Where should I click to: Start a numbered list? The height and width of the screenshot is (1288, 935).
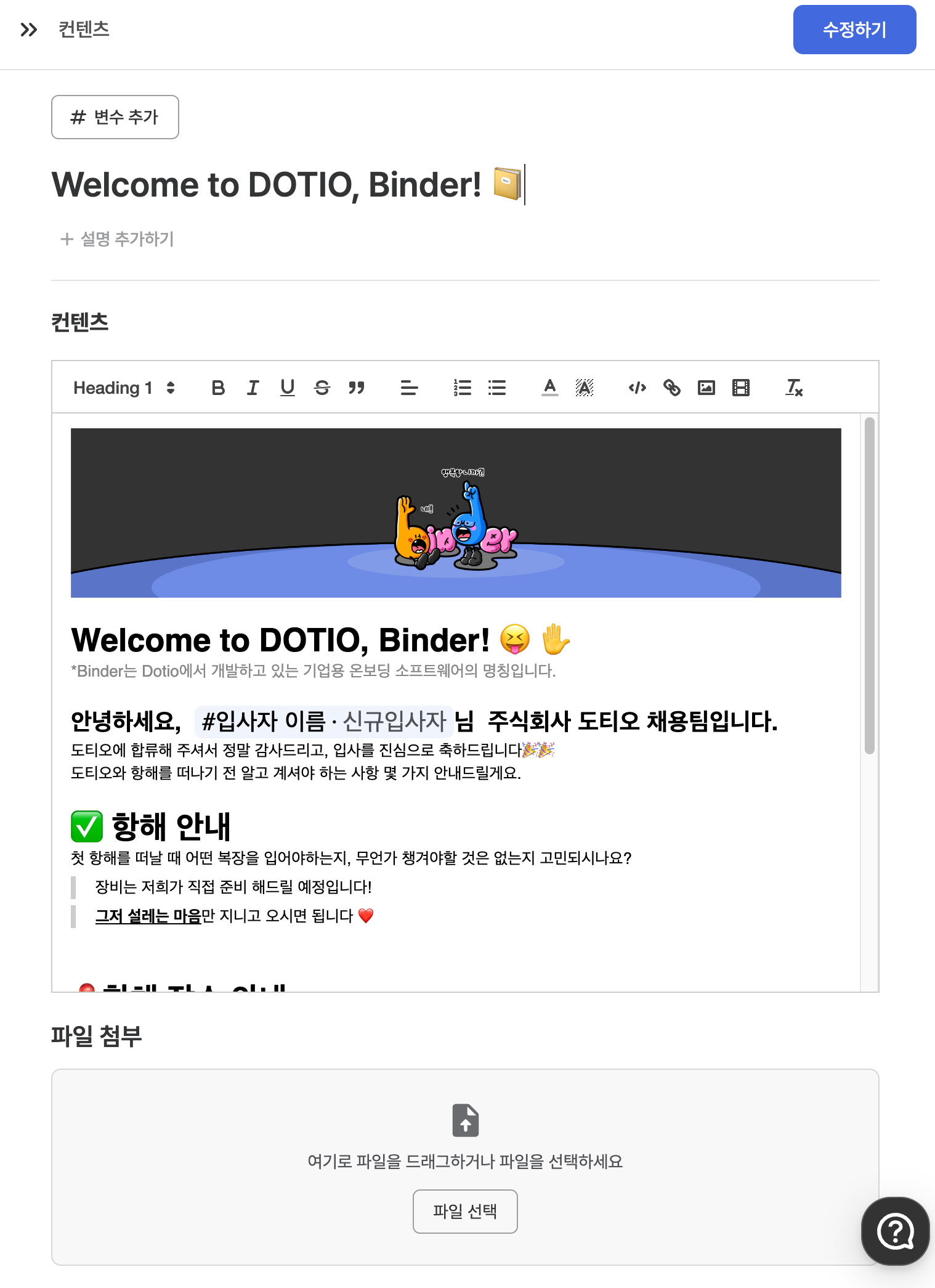click(x=462, y=388)
